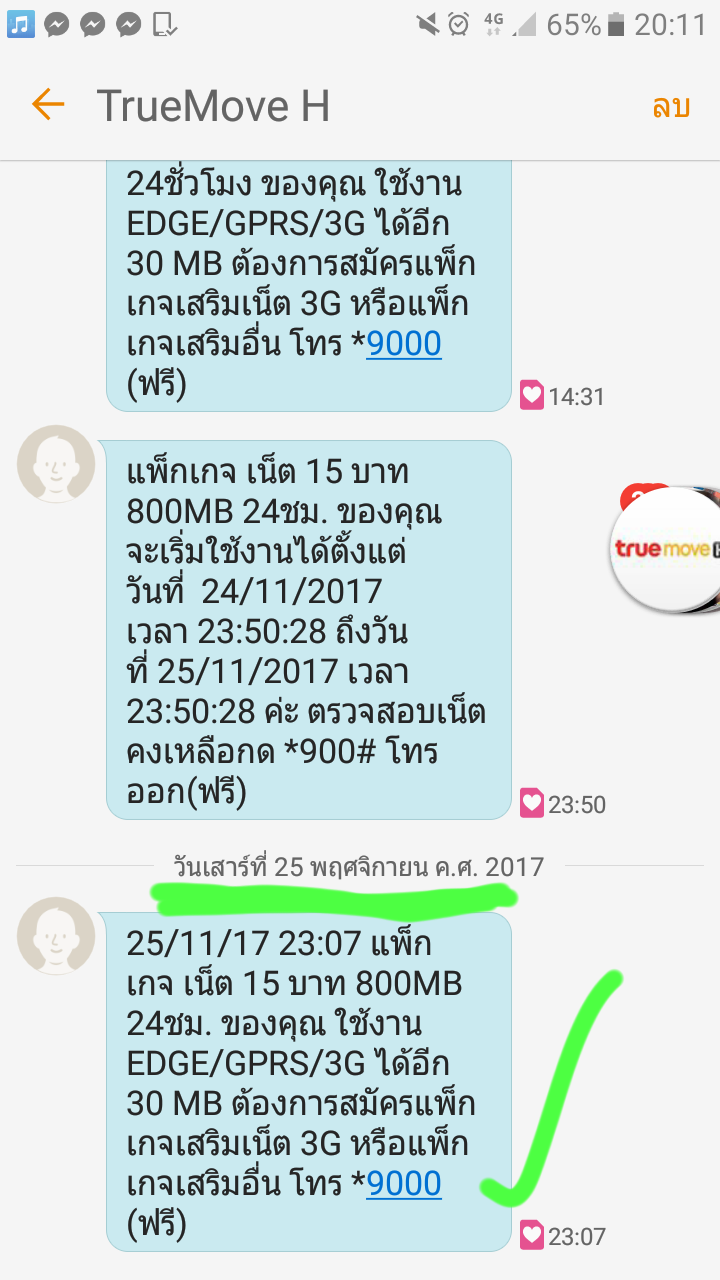Open the floating truemove chat head
The width and height of the screenshot is (720, 1280).
click(x=665, y=549)
